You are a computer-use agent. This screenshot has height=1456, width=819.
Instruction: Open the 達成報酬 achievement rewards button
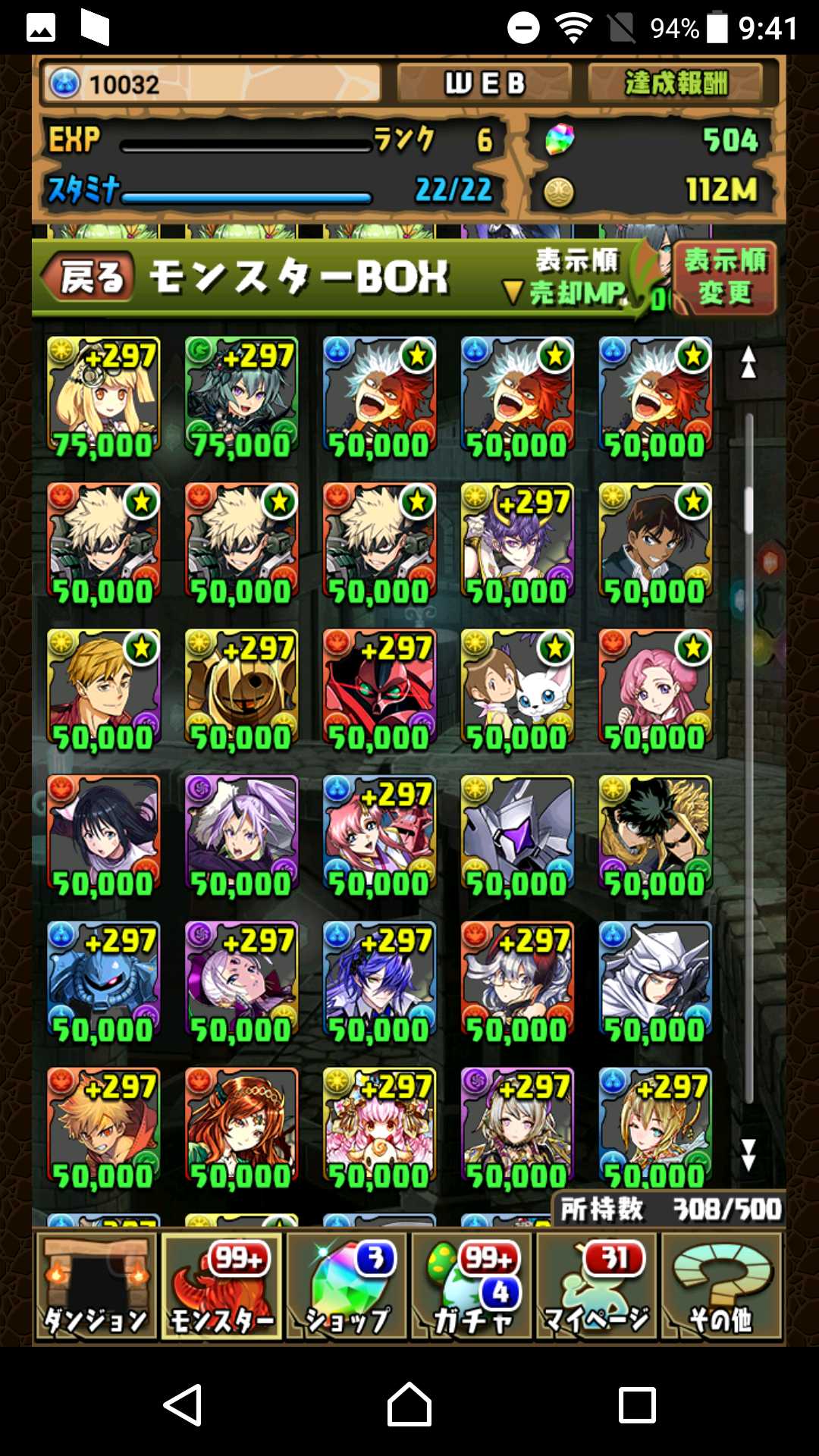(676, 83)
